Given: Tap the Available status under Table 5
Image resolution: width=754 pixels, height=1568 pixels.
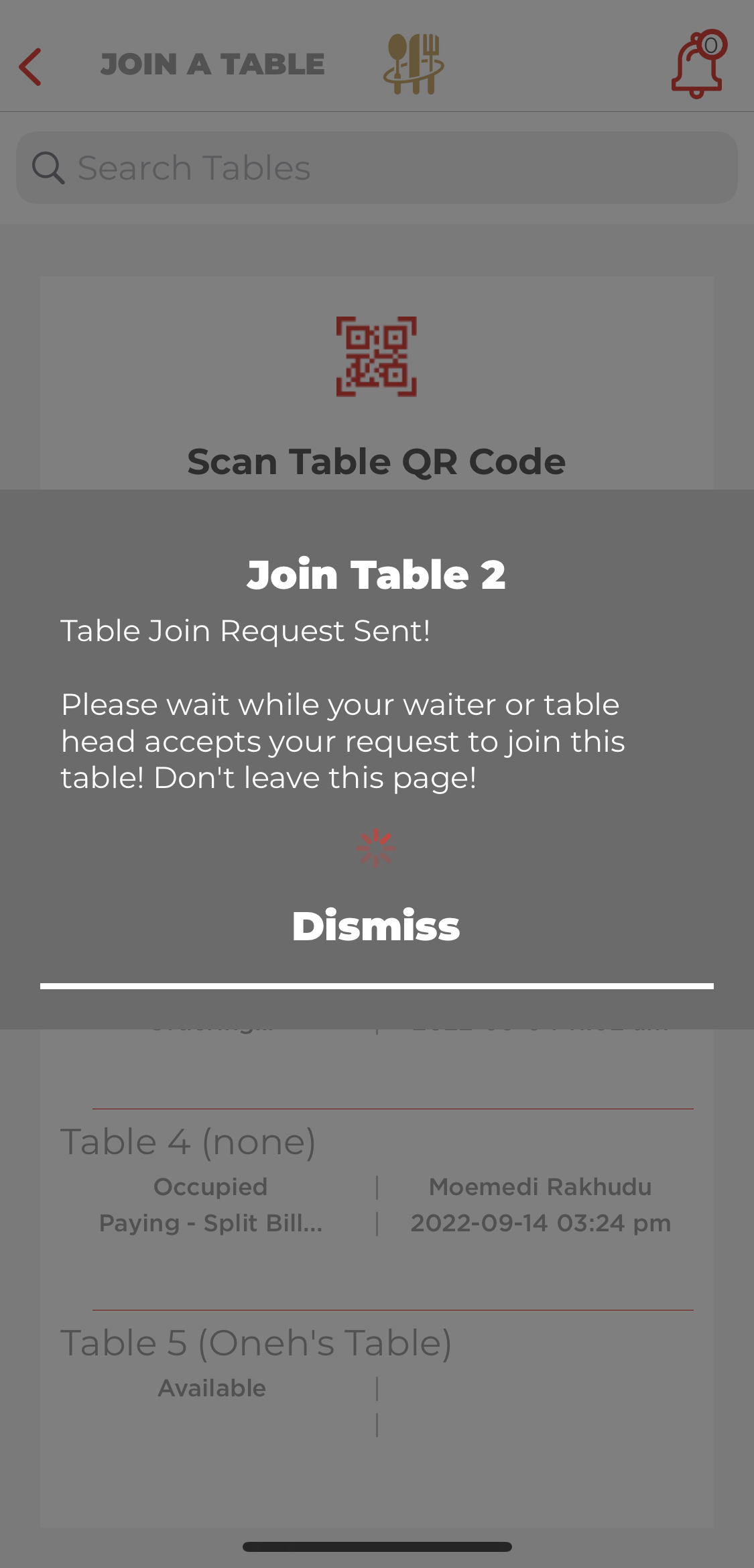Looking at the screenshot, I should [x=210, y=1388].
